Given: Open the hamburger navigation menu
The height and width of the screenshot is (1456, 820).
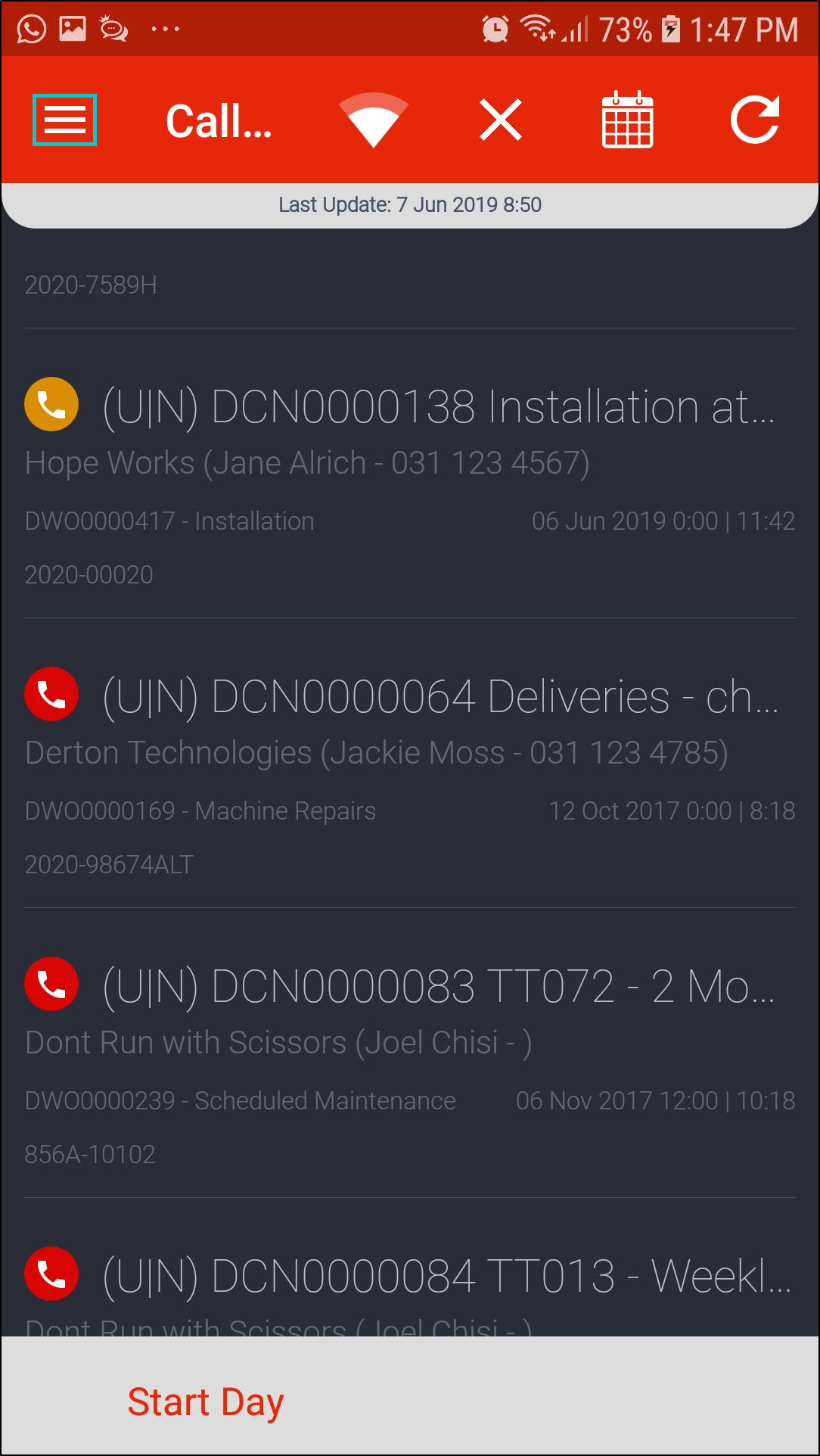Looking at the screenshot, I should click(x=64, y=120).
